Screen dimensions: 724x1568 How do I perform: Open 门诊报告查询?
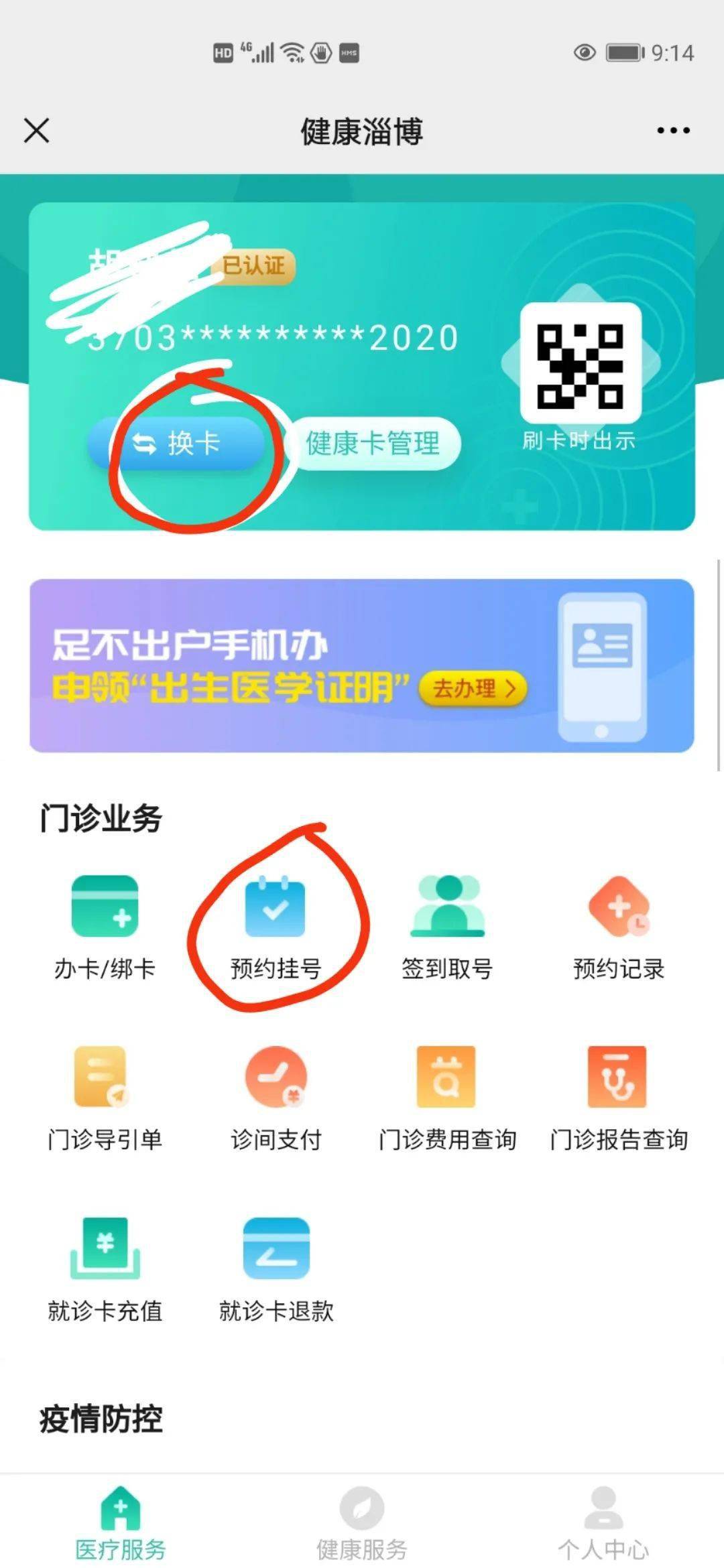coord(618,1099)
